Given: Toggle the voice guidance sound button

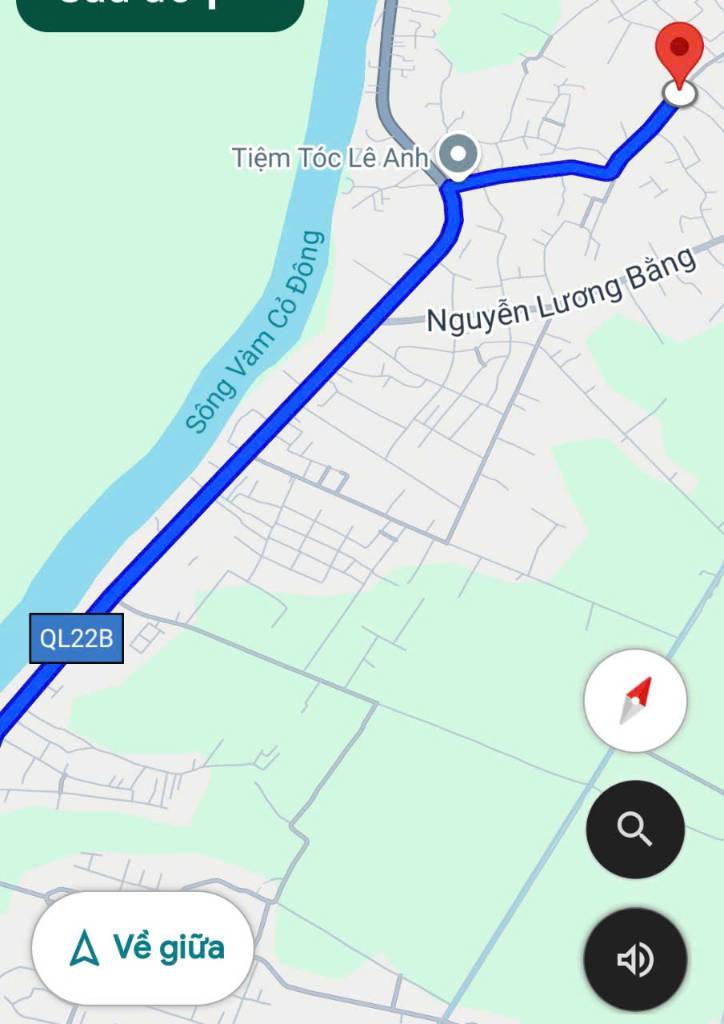Looking at the screenshot, I should (x=635, y=959).
